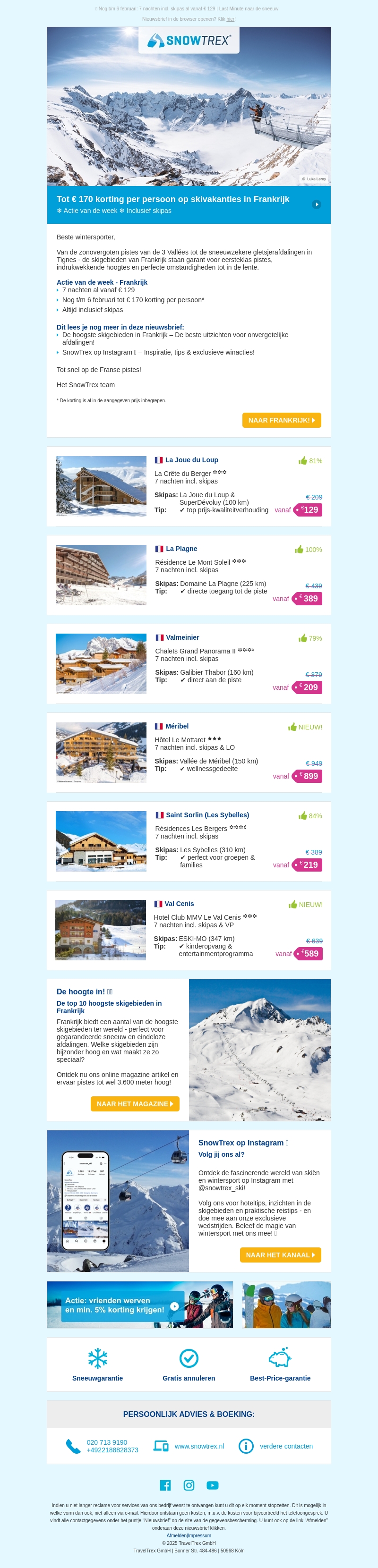This screenshot has height=1568, width=378.
Task: Open 'verdere contacten' link
Action: coord(285,1446)
